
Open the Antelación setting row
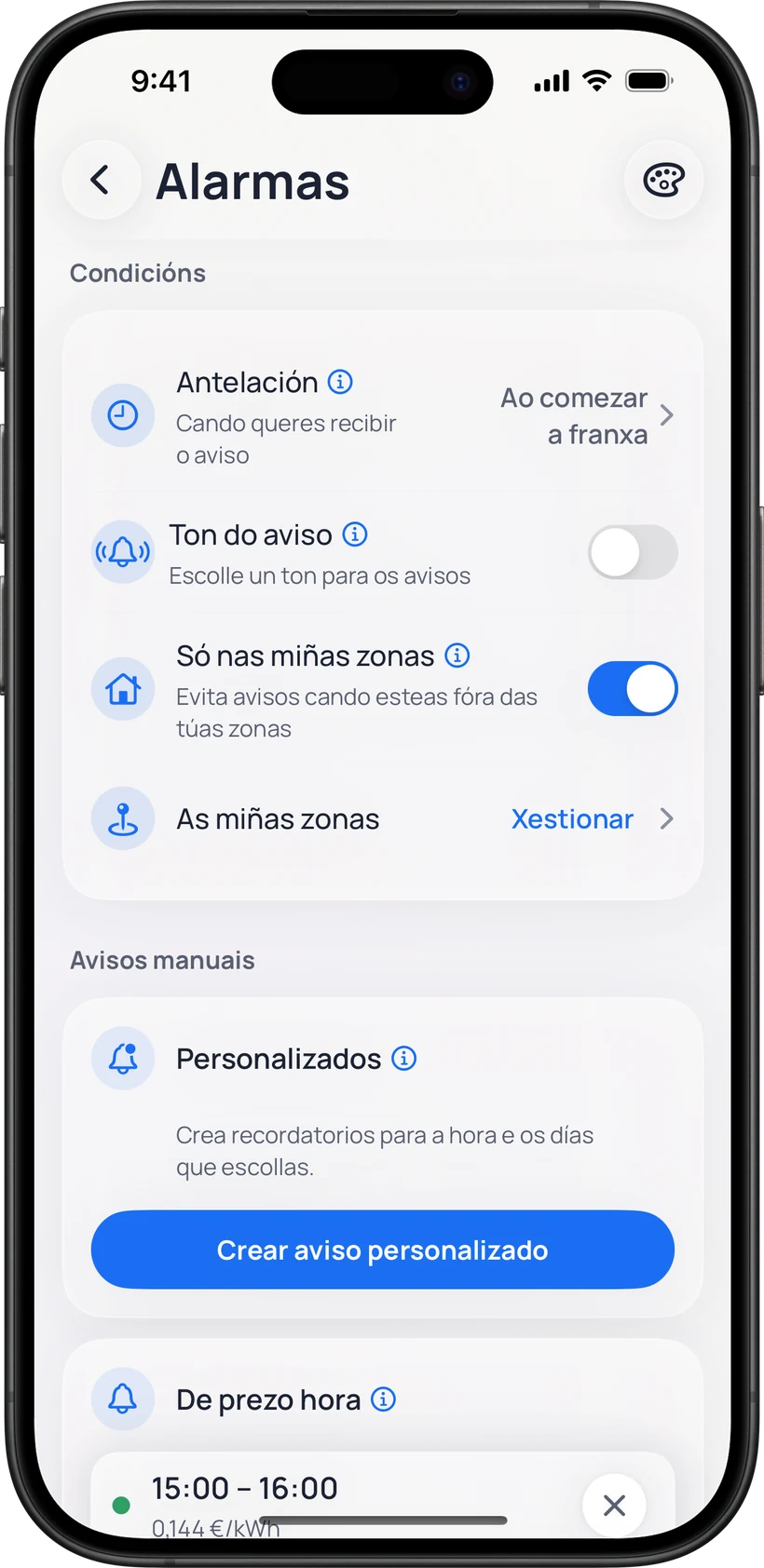(x=382, y=415)
